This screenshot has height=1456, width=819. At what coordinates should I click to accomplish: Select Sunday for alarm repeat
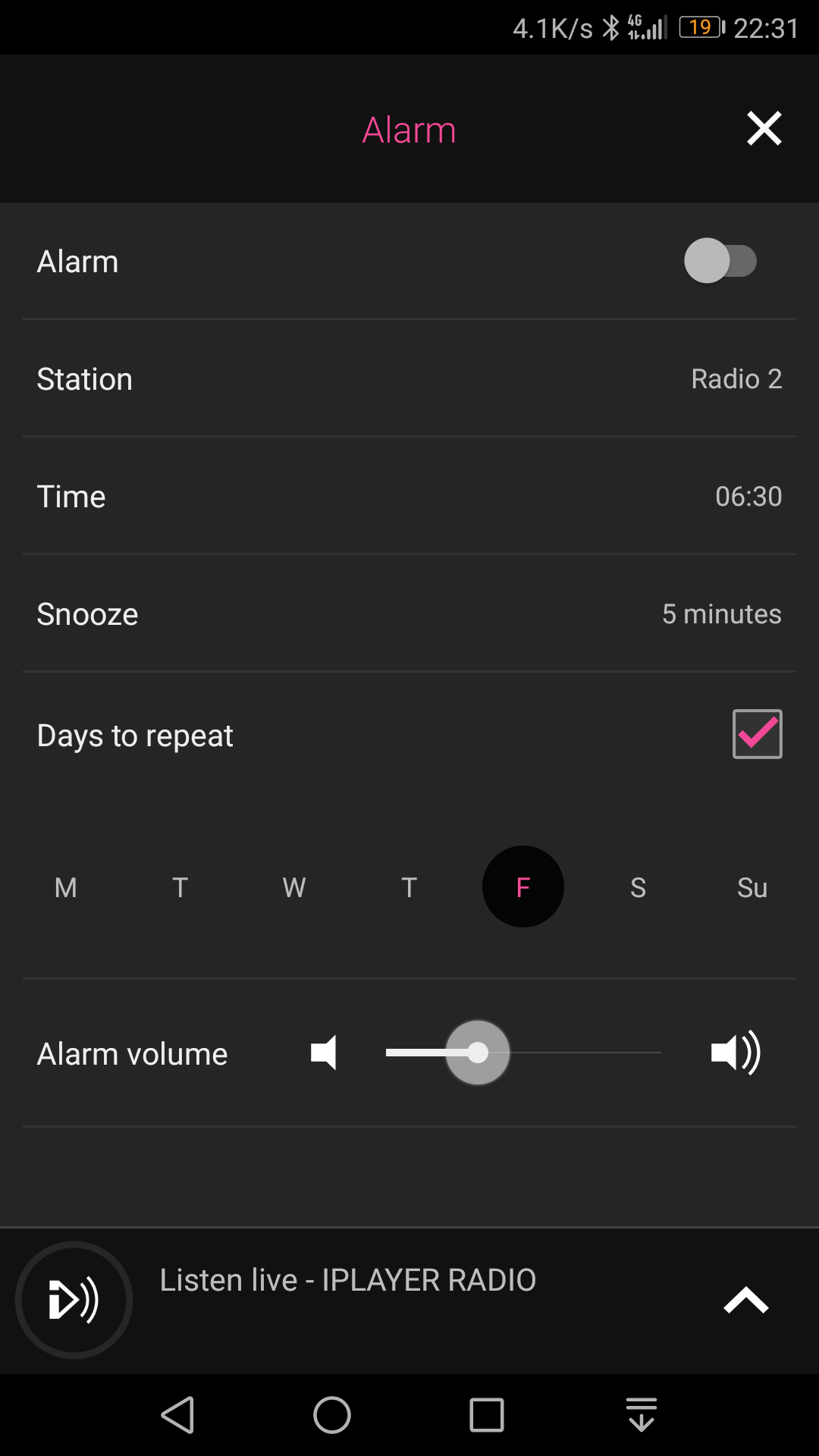click(751, 887)
